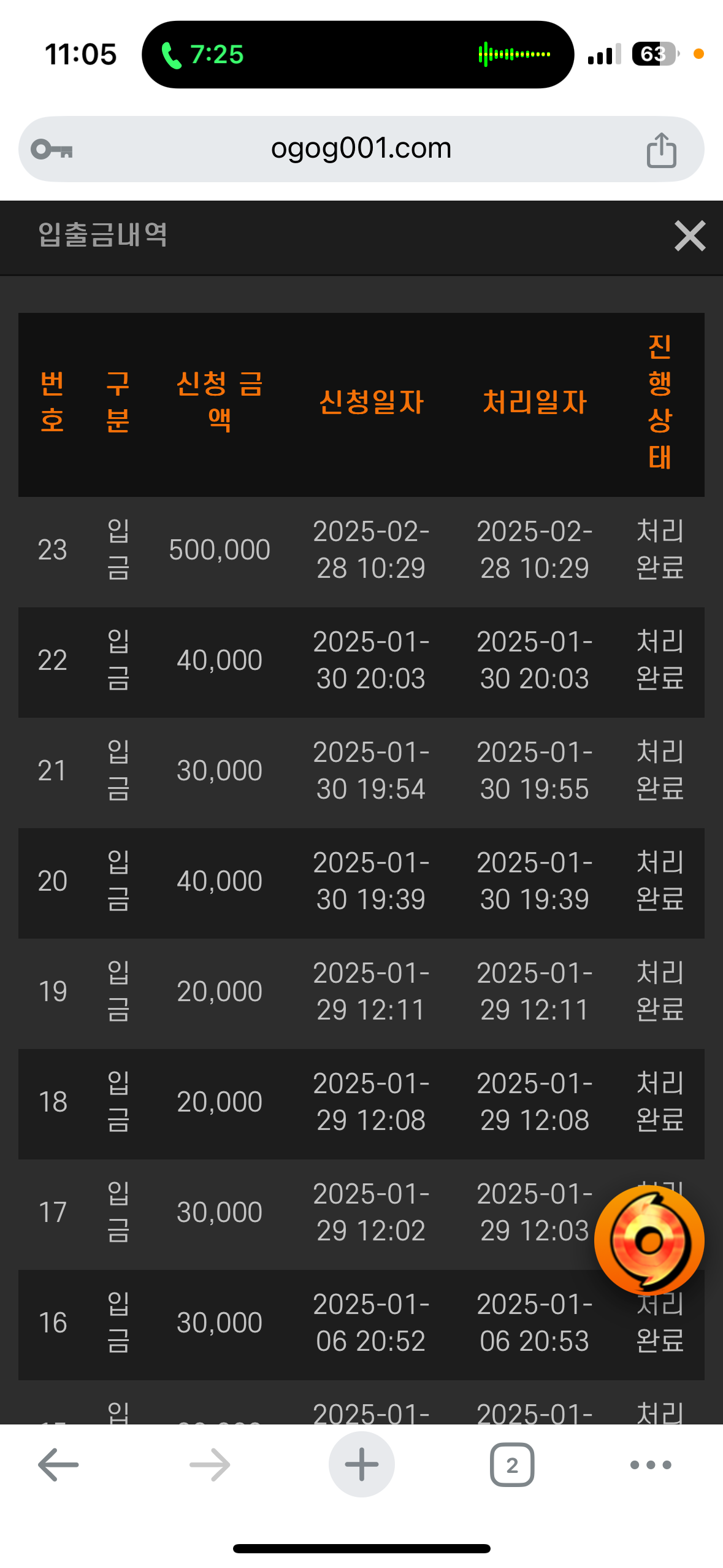
Task: Go forward to the next page
Action: [210, 1465]
